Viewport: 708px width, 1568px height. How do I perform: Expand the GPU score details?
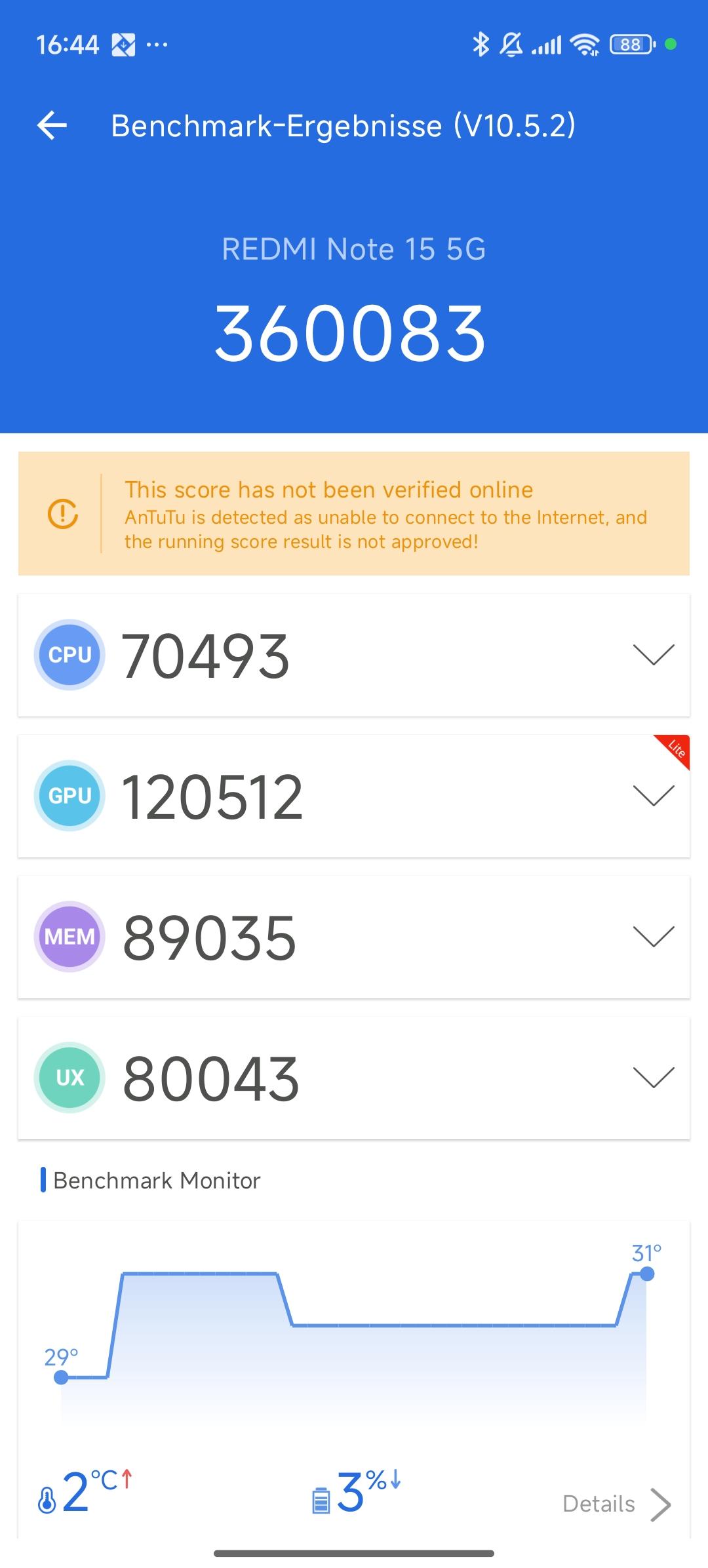coord(653,796)
